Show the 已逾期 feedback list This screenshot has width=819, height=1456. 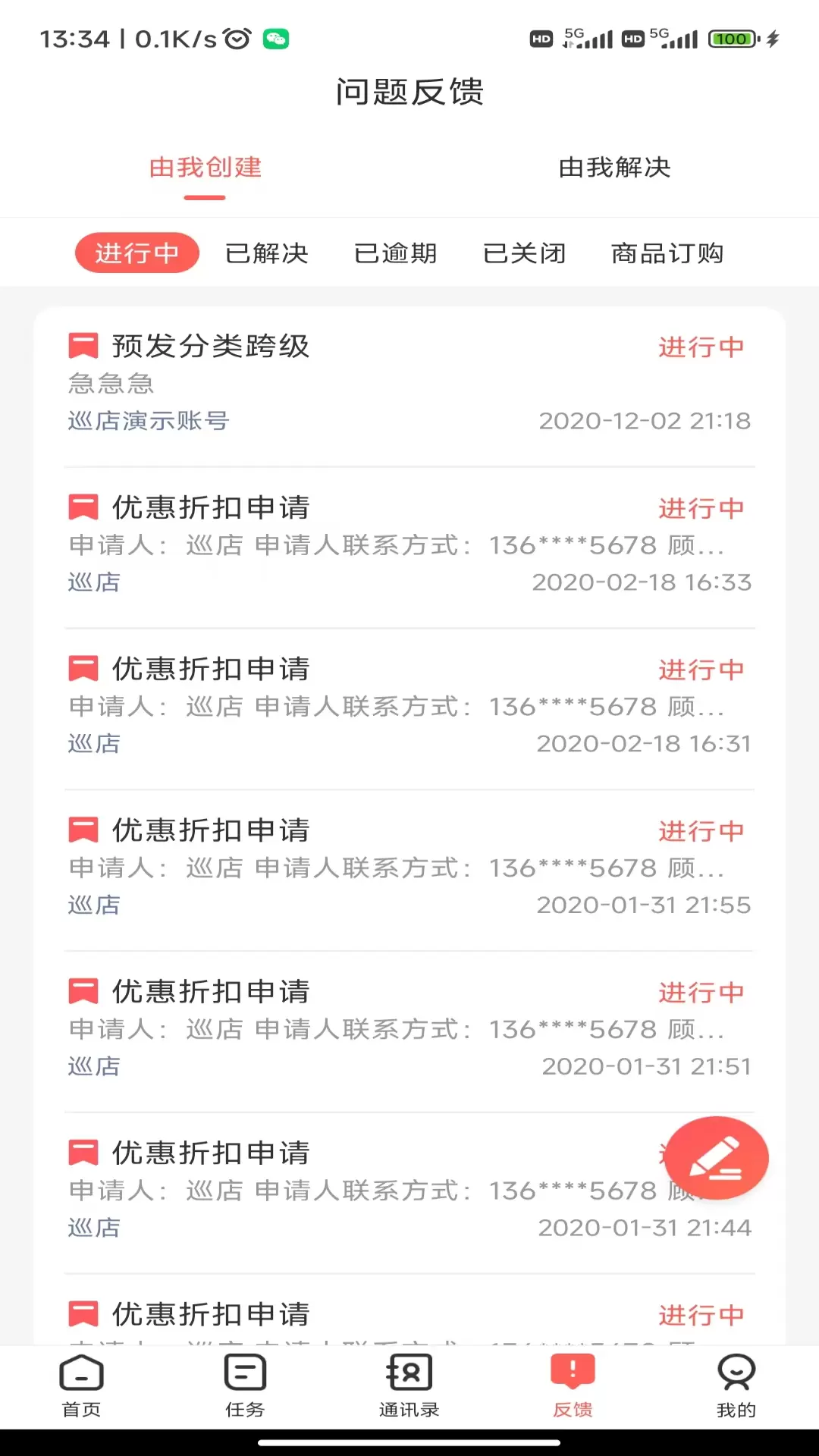point(396,253)
